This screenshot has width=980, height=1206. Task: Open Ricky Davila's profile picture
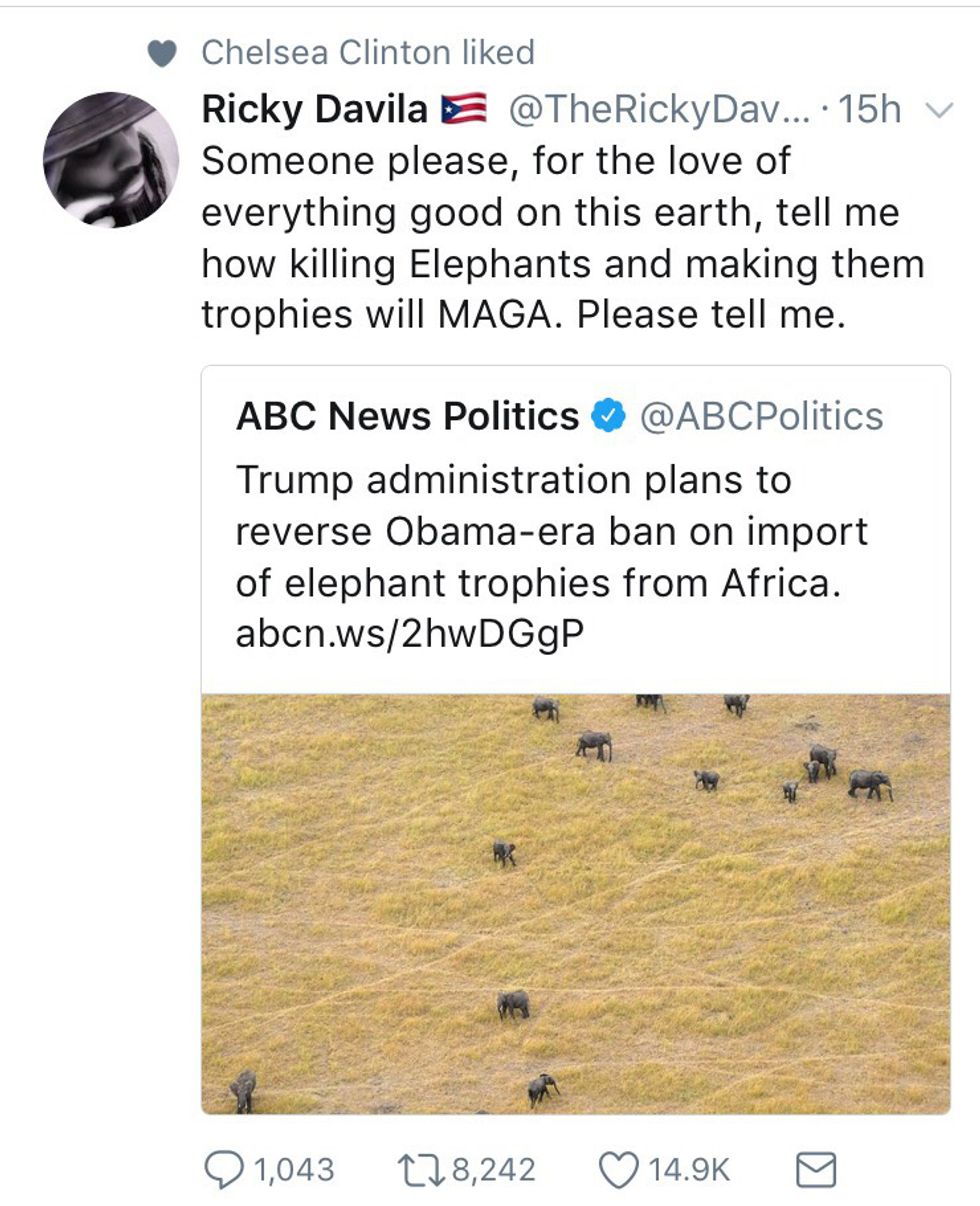pos(111,160)
